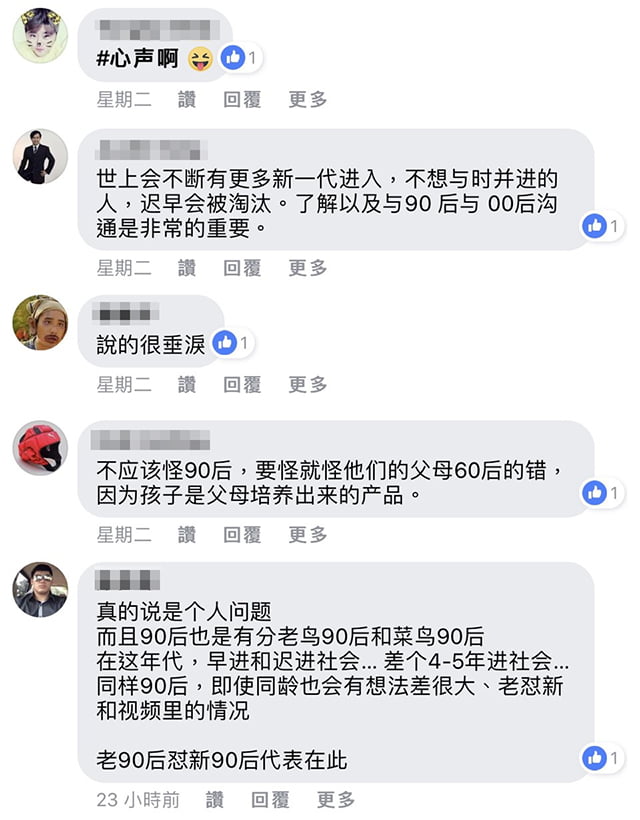Like the 說的很垂淚 comment
This screenshot has height=820, width=640.
(x=187, y=385)
